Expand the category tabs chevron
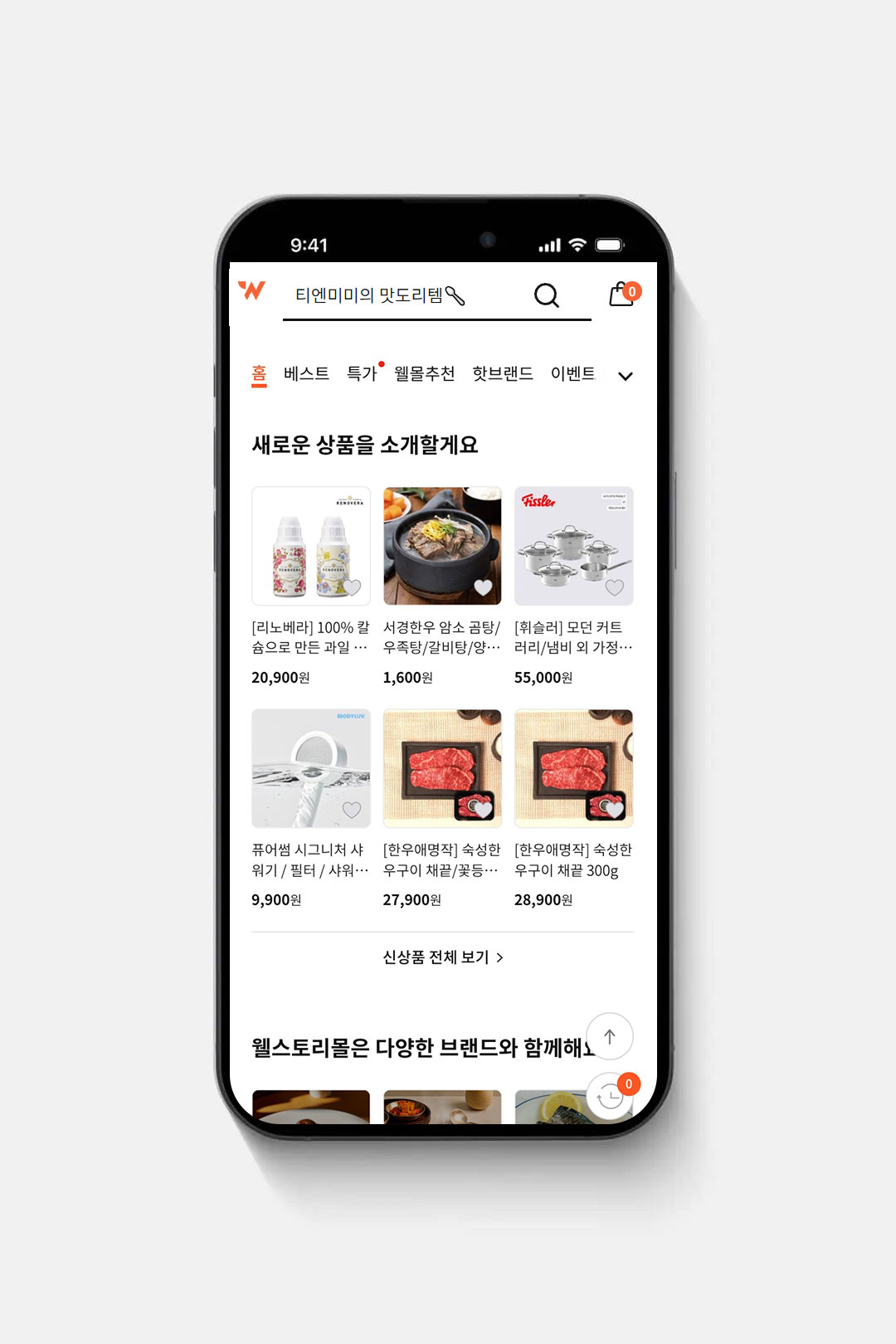Image resolution: width=896 pixels, height=1344 pixels. click(x=626, y=376)
